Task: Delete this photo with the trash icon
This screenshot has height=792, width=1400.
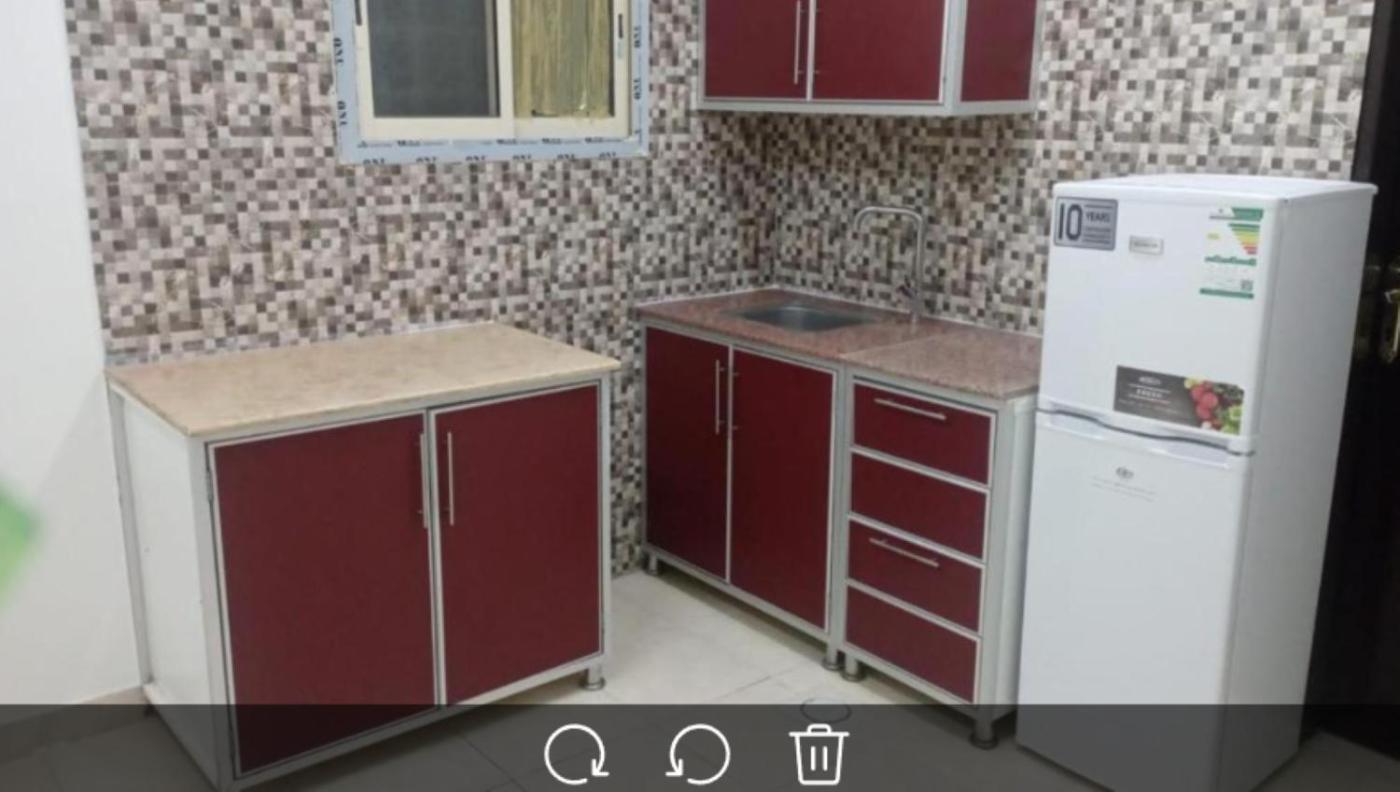Action: [x=819, y=754]
